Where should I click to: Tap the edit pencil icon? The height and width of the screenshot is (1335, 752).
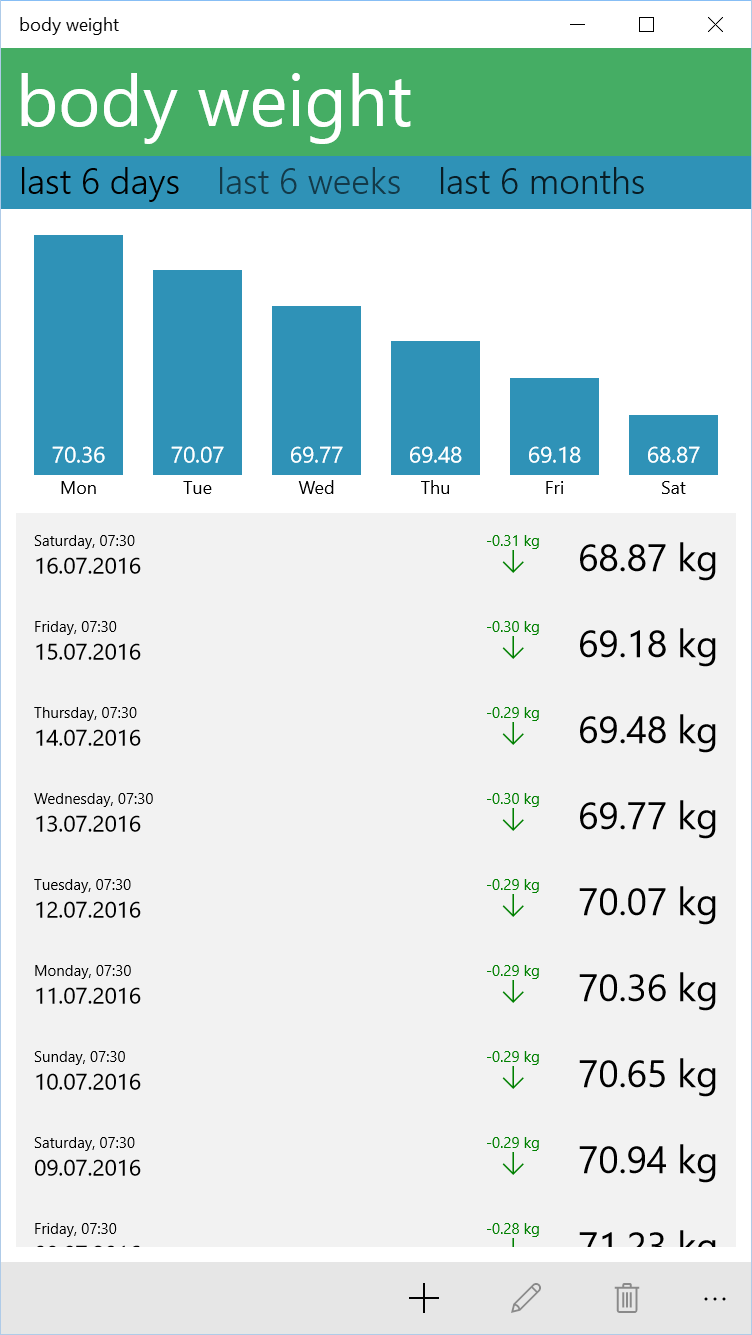tap(525, 1298)
